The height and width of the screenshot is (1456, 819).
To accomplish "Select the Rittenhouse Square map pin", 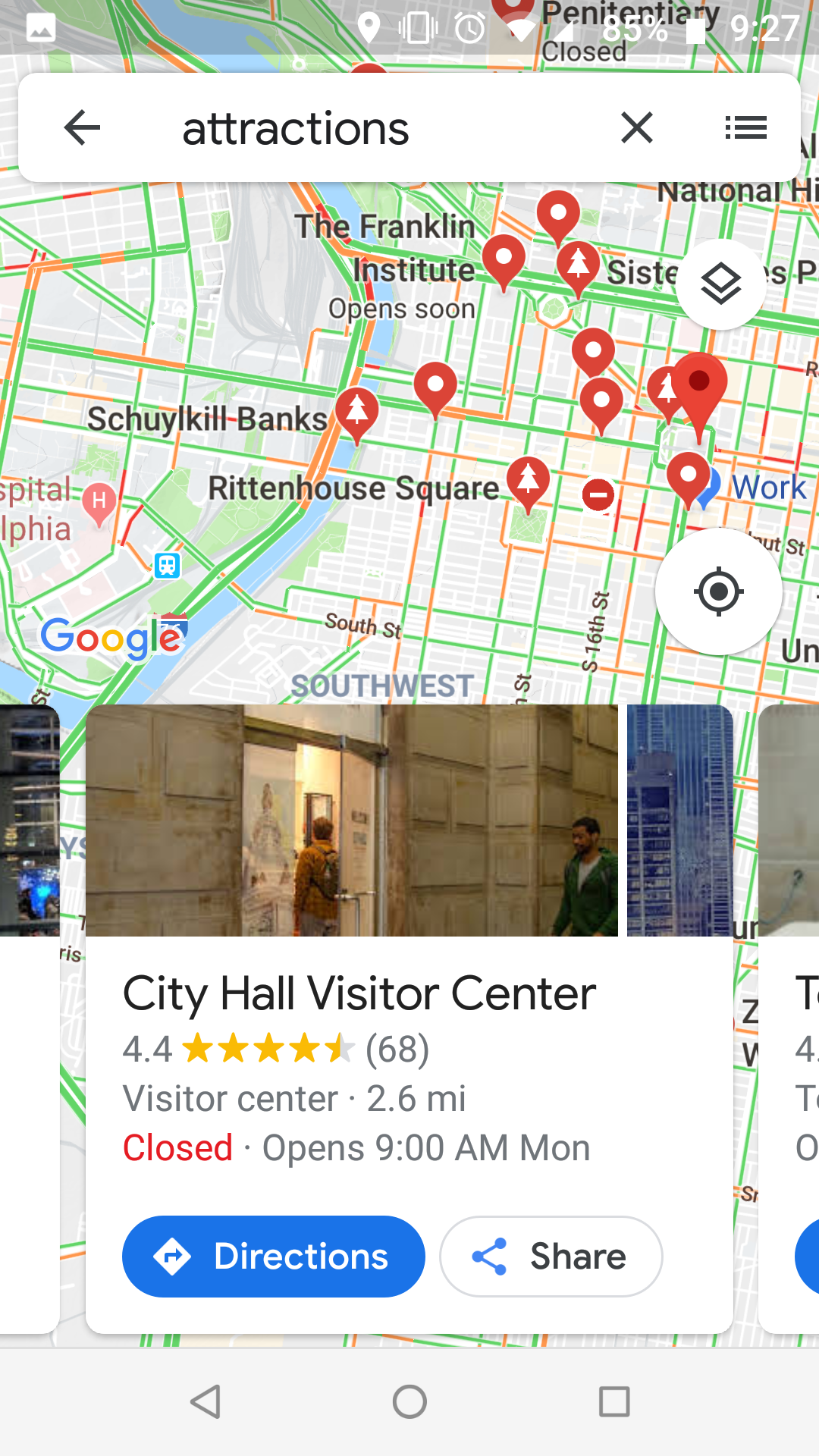I will 529,484.
